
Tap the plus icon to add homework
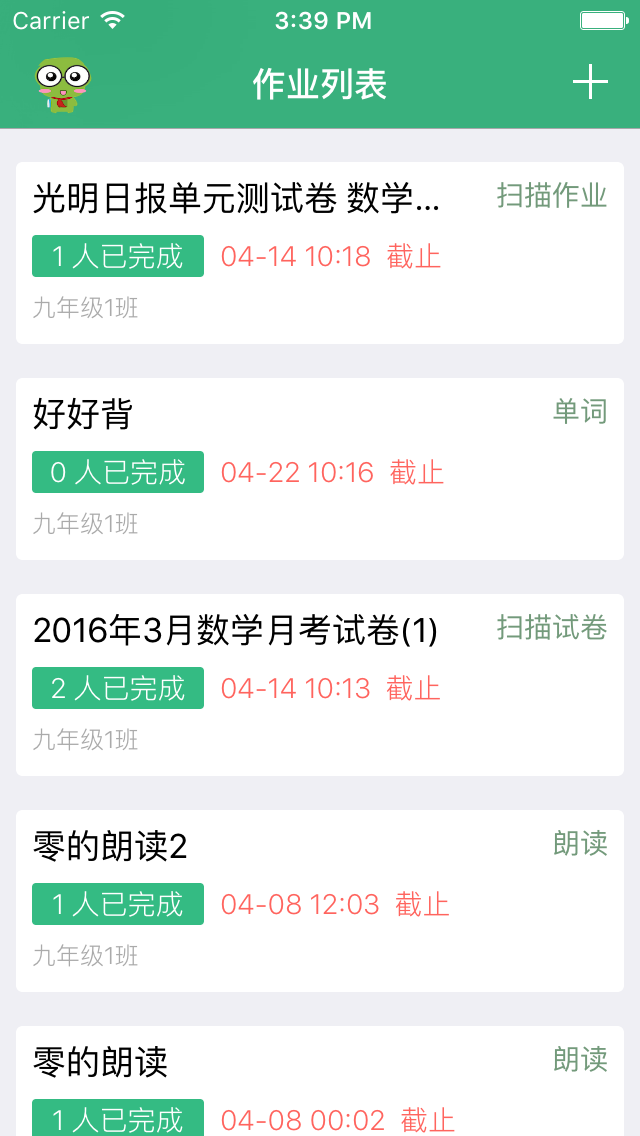pos(590,82)
